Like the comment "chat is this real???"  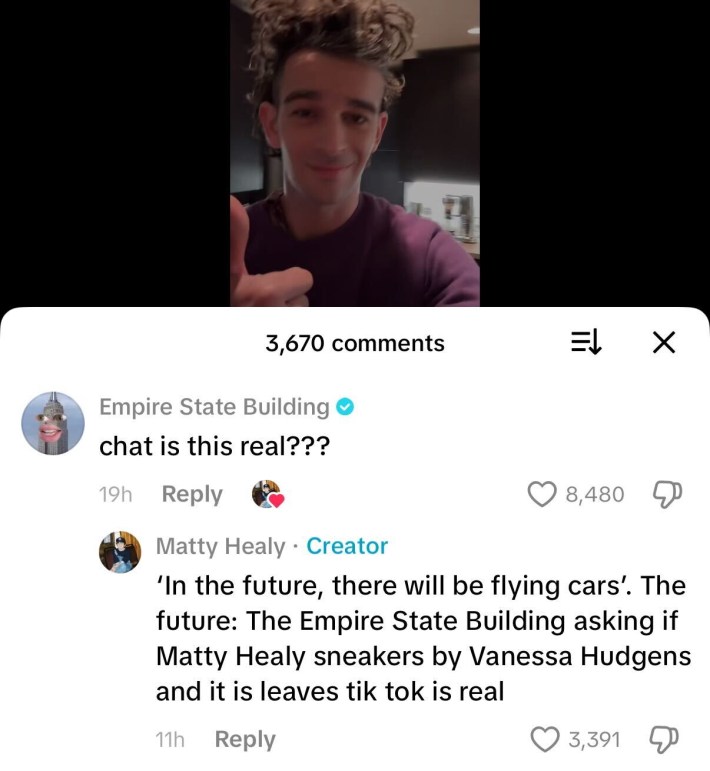tap(542, 494)
